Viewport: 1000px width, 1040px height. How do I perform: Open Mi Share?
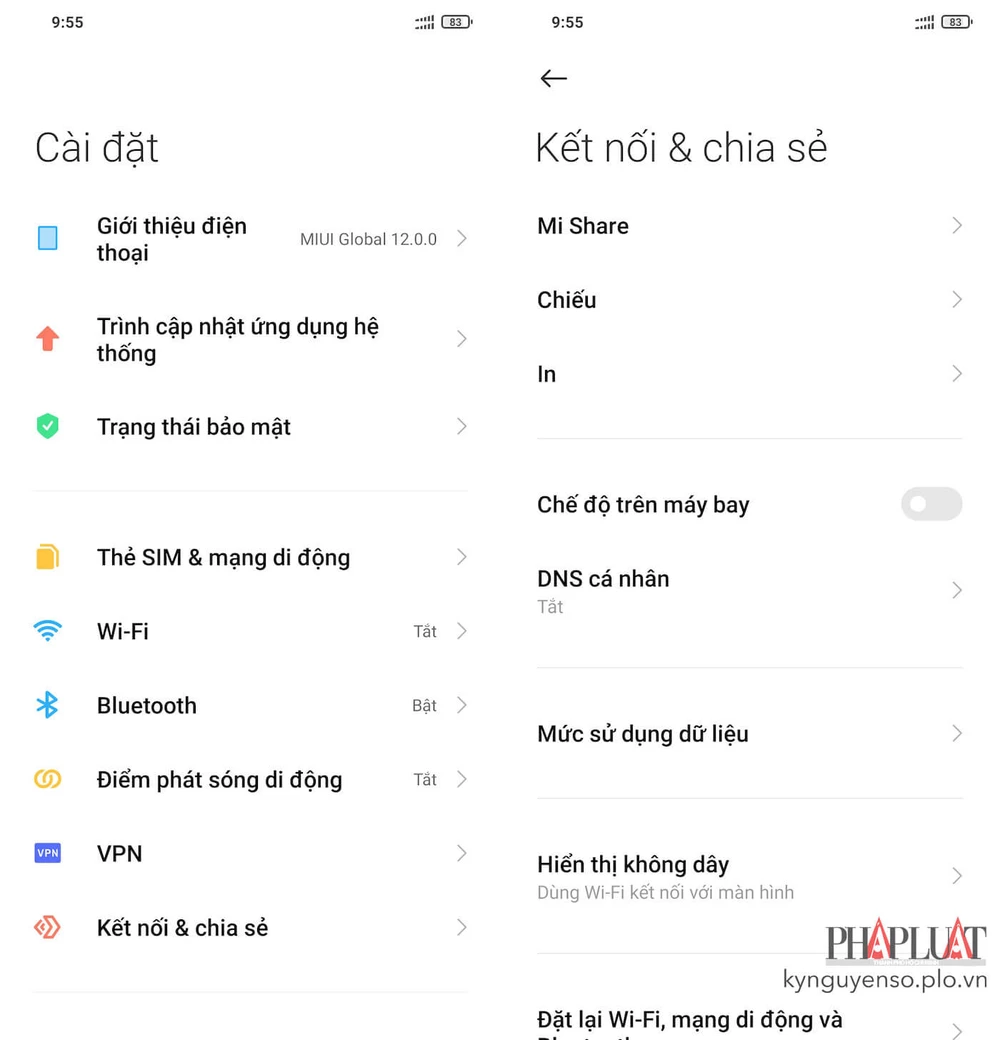[750, 226]
